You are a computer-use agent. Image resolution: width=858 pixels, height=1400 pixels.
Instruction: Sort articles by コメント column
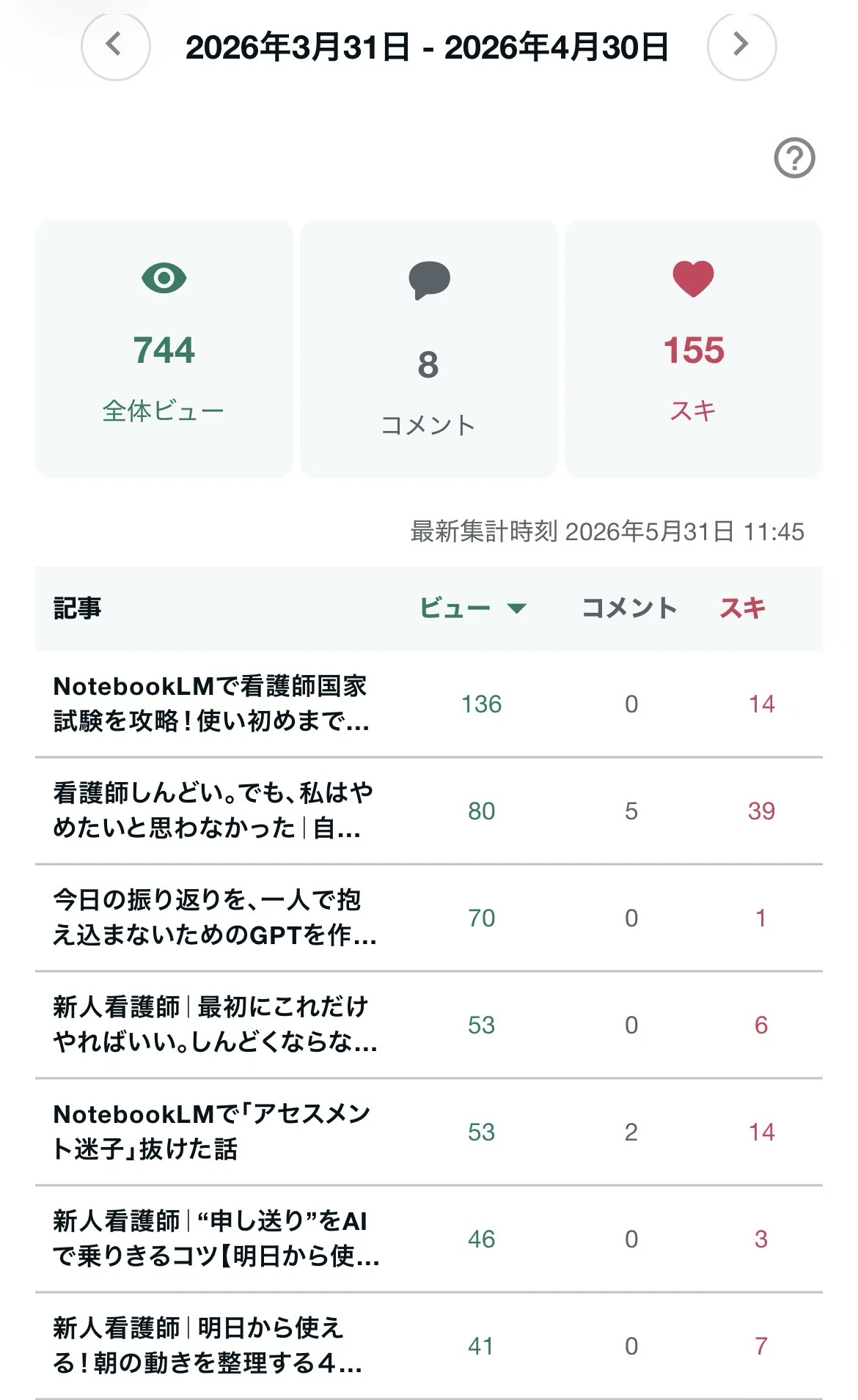[x=628, y=608]
